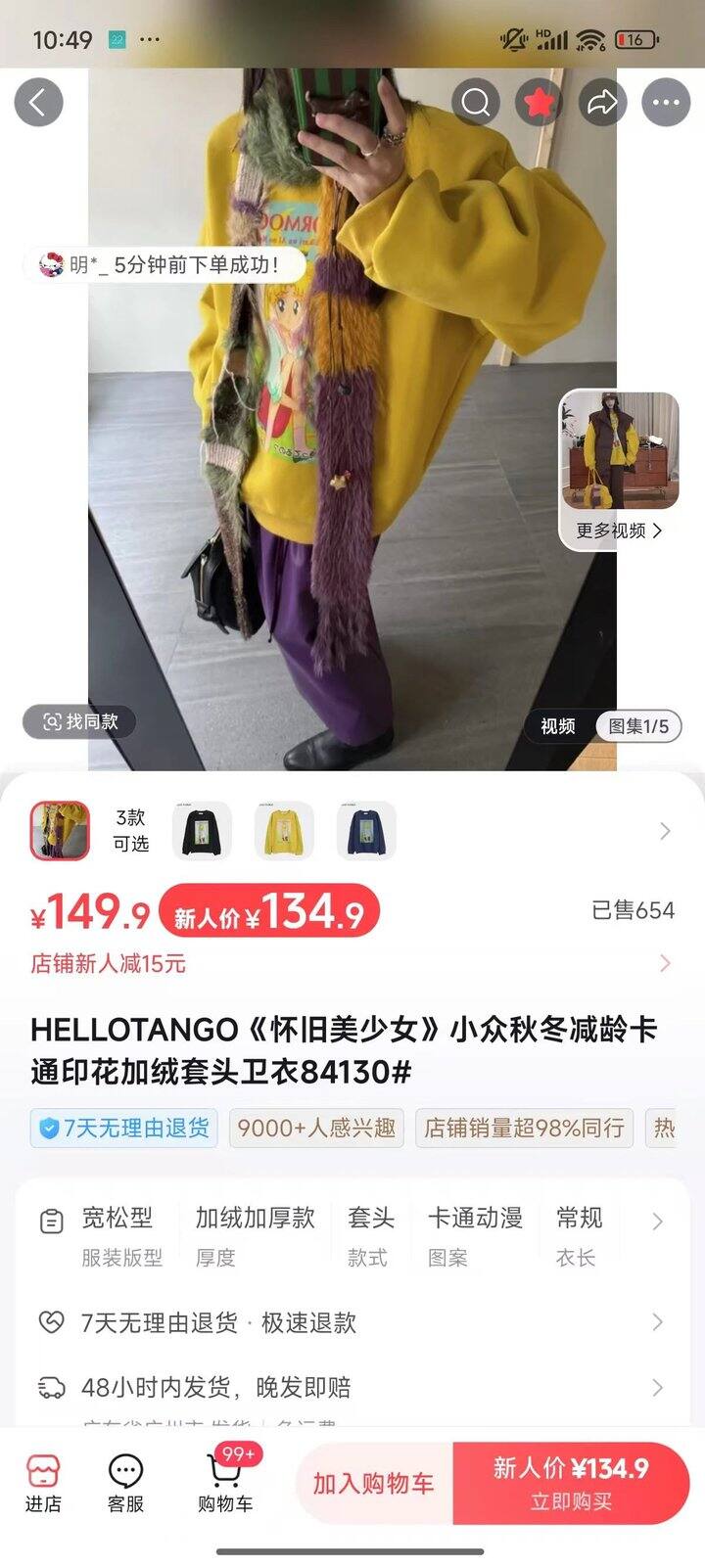Choose the yellow sweatshirt variant

(x=284, y=831)
